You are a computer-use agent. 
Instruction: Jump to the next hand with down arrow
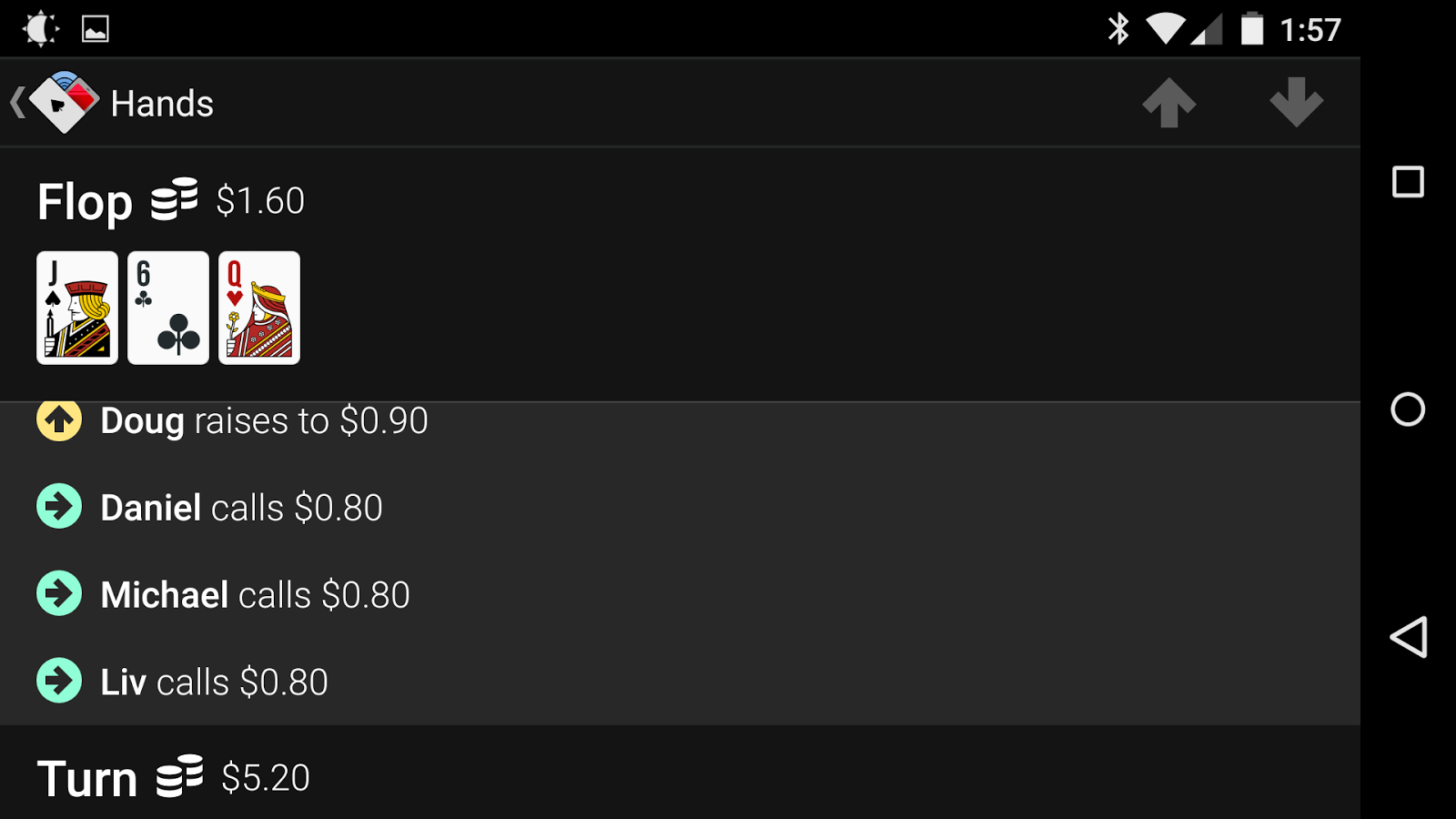(1296, 103)
